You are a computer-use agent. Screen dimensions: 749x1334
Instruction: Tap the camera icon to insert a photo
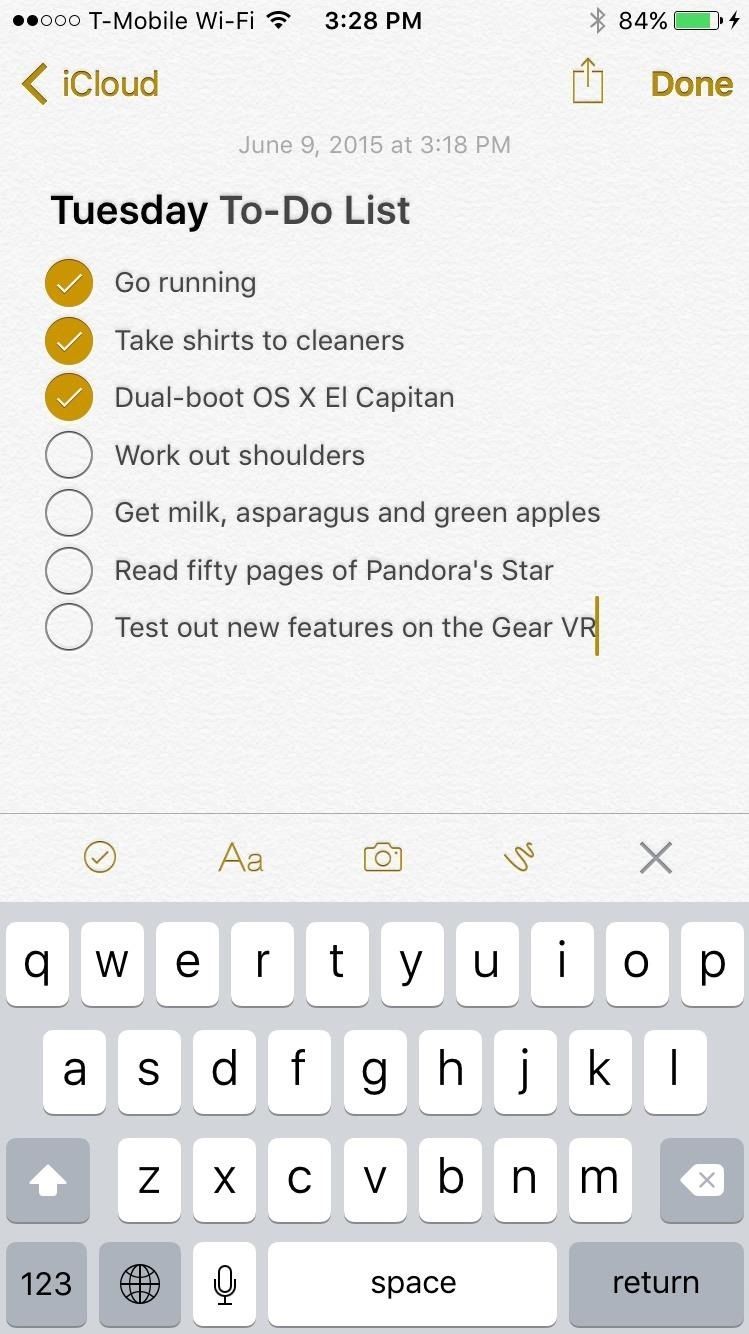[381, 857]
